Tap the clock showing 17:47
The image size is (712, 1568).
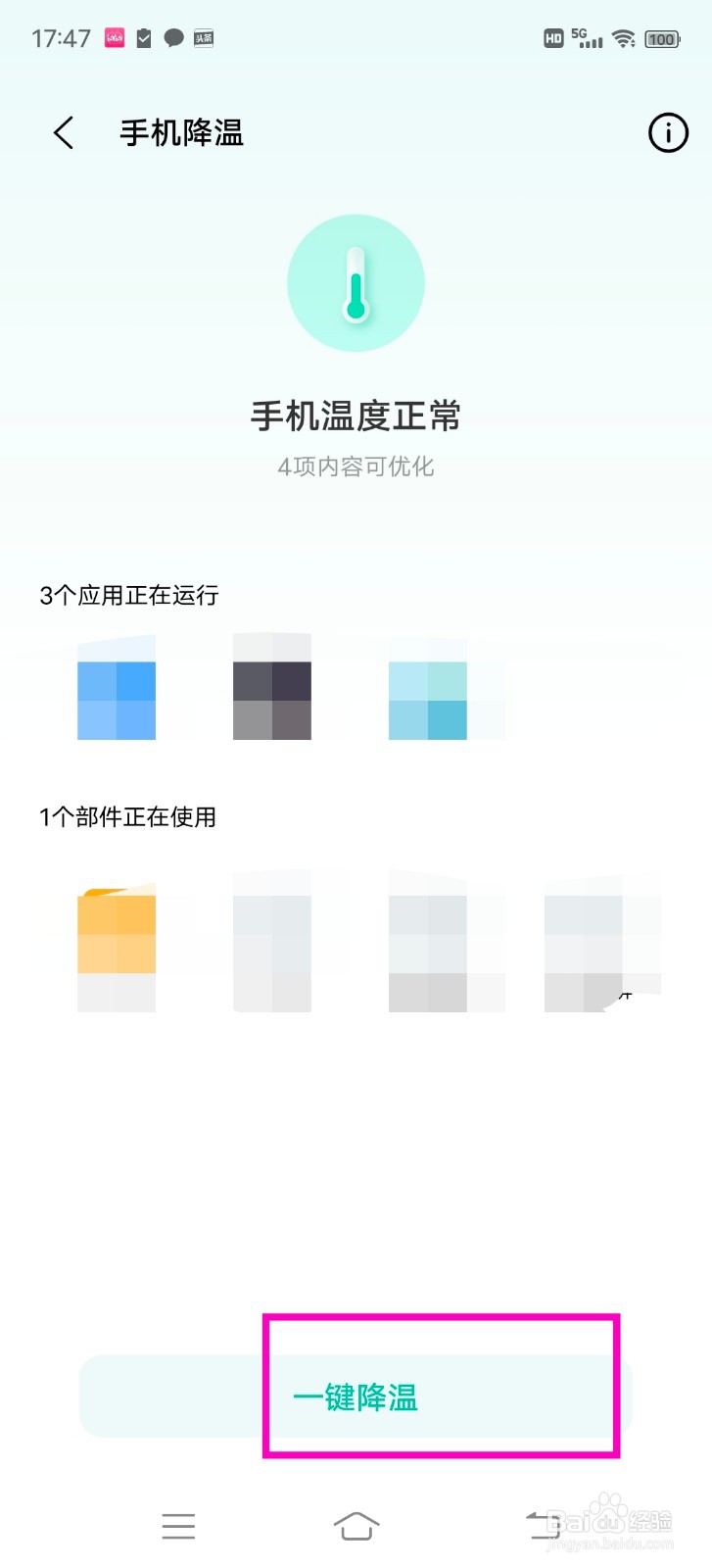pyautogui.click(x=62, y=38)
